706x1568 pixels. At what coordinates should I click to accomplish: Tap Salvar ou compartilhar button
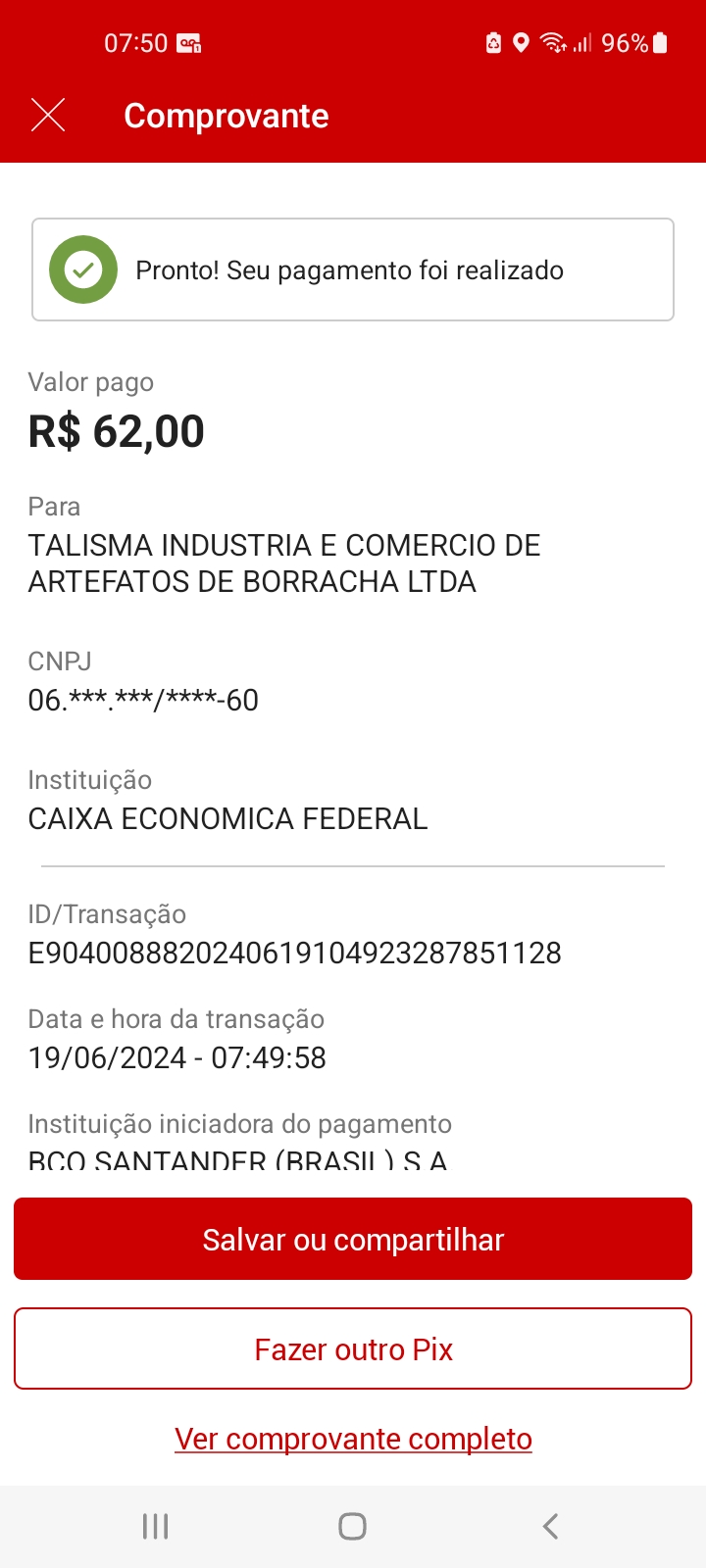[353, 1240]
